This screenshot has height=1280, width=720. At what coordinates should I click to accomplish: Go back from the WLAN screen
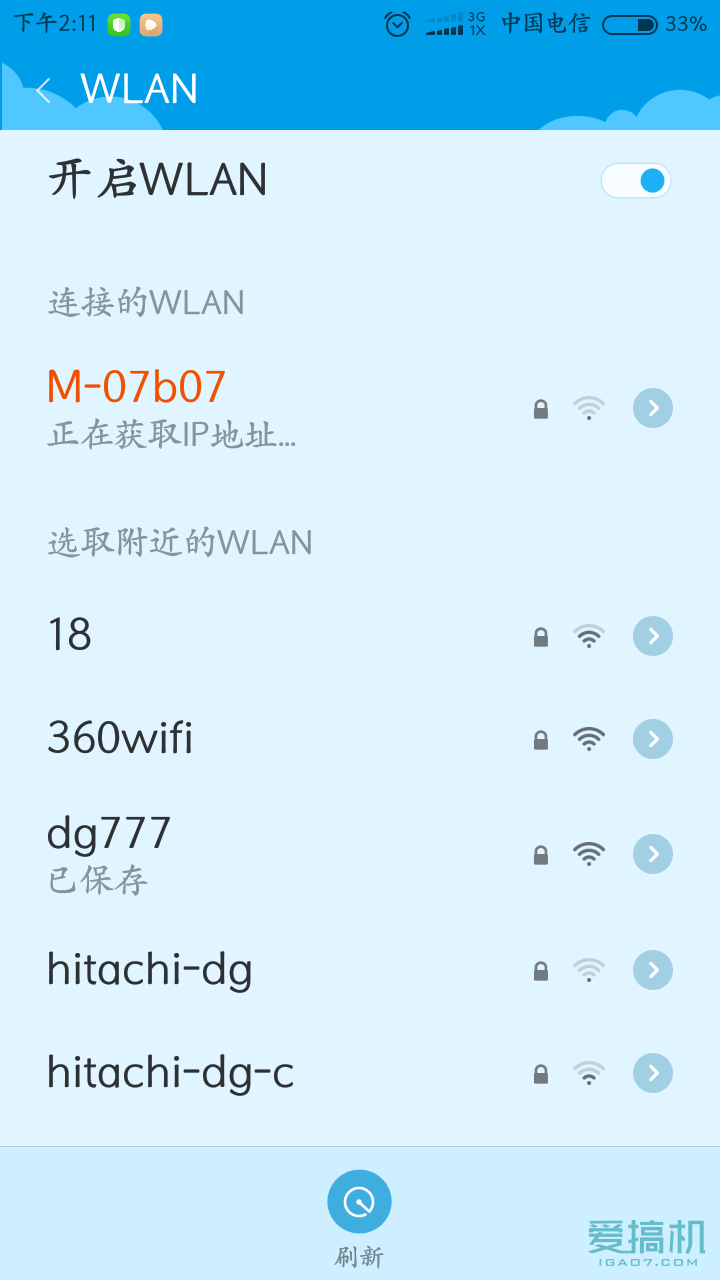(43, 91)
